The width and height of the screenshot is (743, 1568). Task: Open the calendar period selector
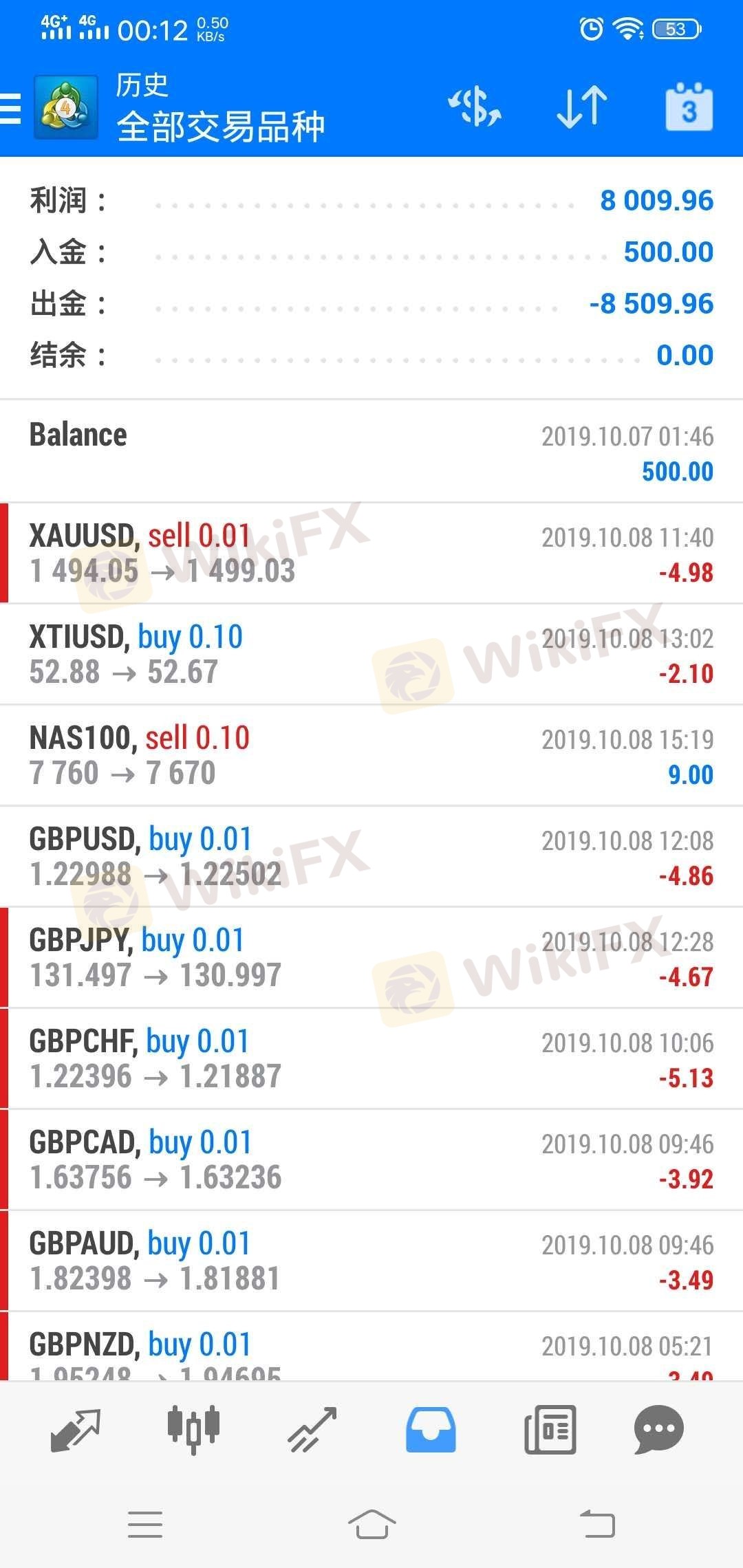click(689, 108)
